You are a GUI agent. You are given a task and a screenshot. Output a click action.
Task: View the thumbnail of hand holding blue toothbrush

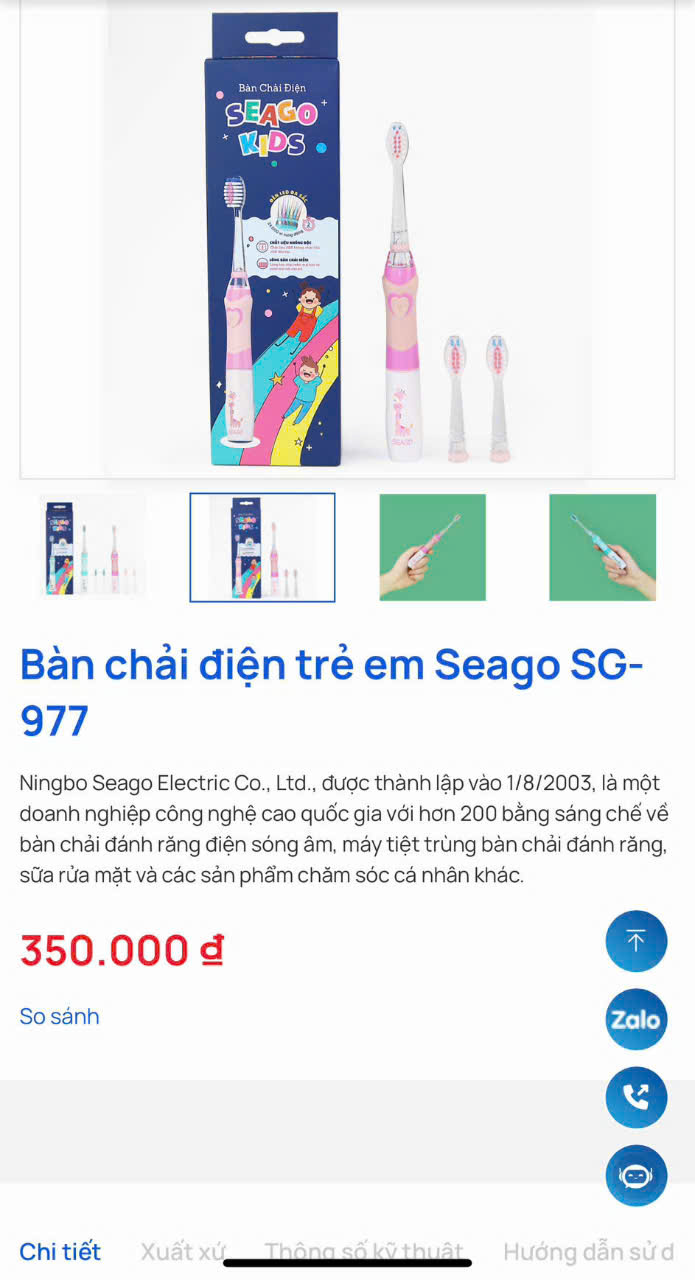603,547
